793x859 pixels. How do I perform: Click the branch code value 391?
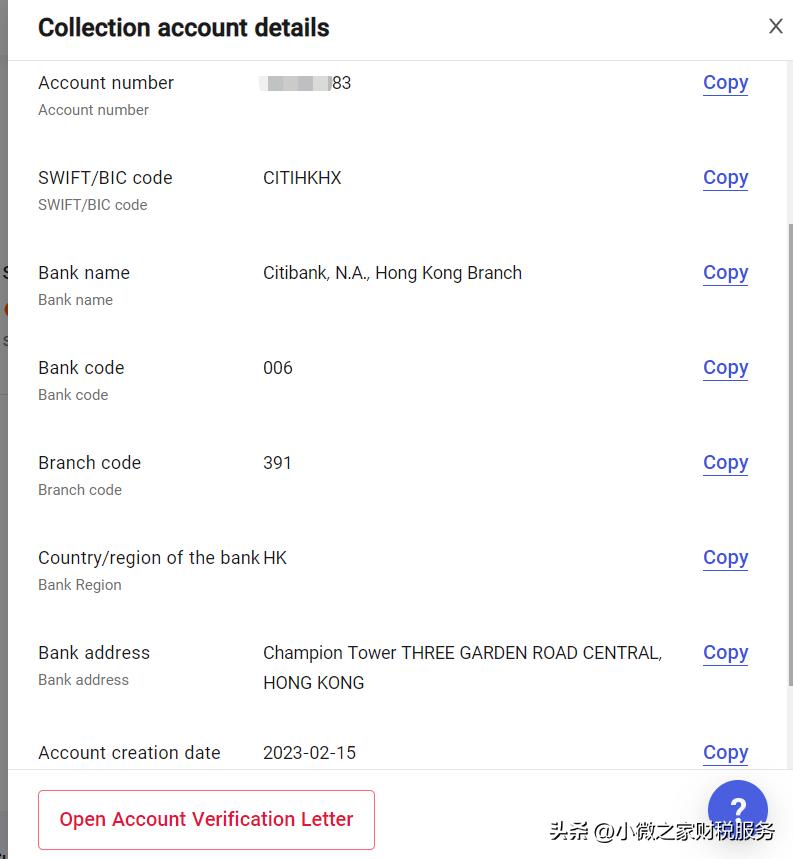pos(277,463)
